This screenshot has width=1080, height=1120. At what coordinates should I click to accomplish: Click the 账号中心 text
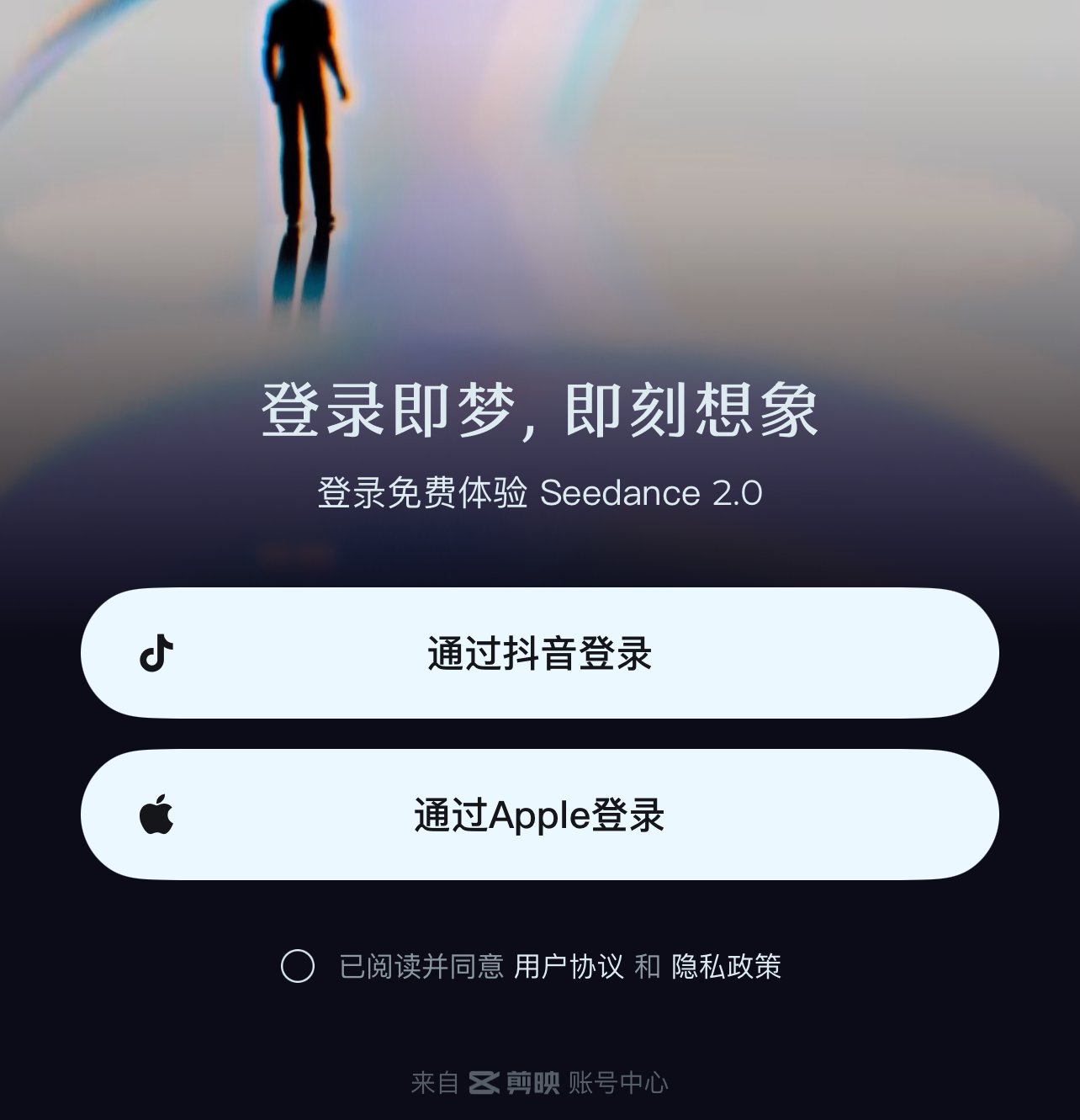[620, 1083]
